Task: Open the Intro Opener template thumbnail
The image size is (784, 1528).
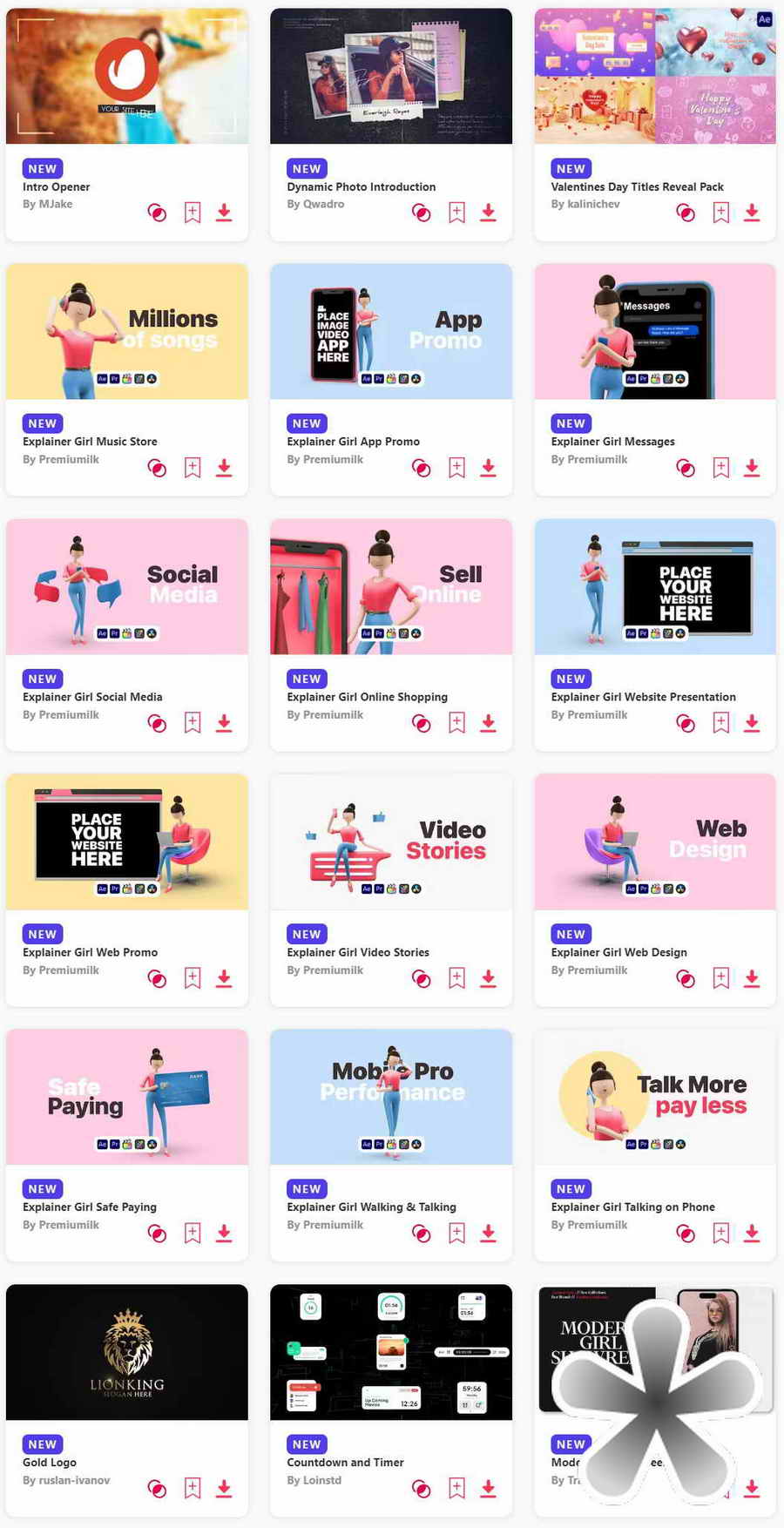Action: click(x=126, y=76)
